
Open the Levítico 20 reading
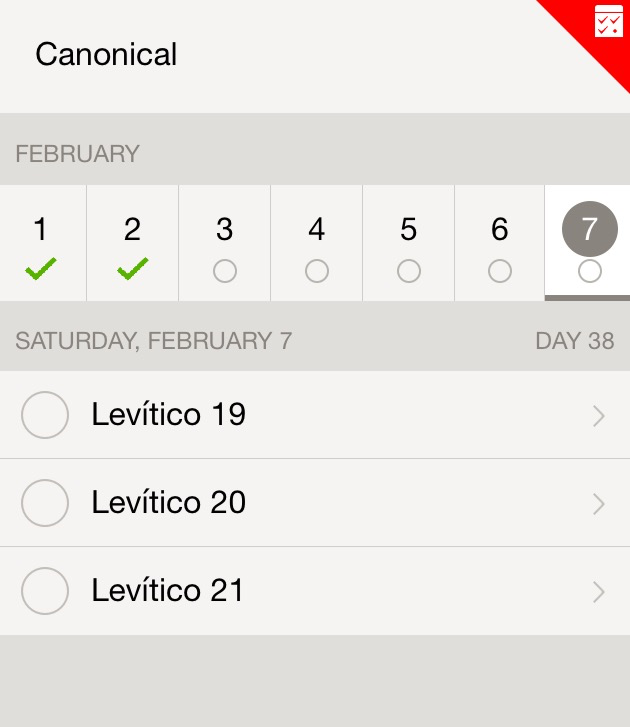coord(330,503)
